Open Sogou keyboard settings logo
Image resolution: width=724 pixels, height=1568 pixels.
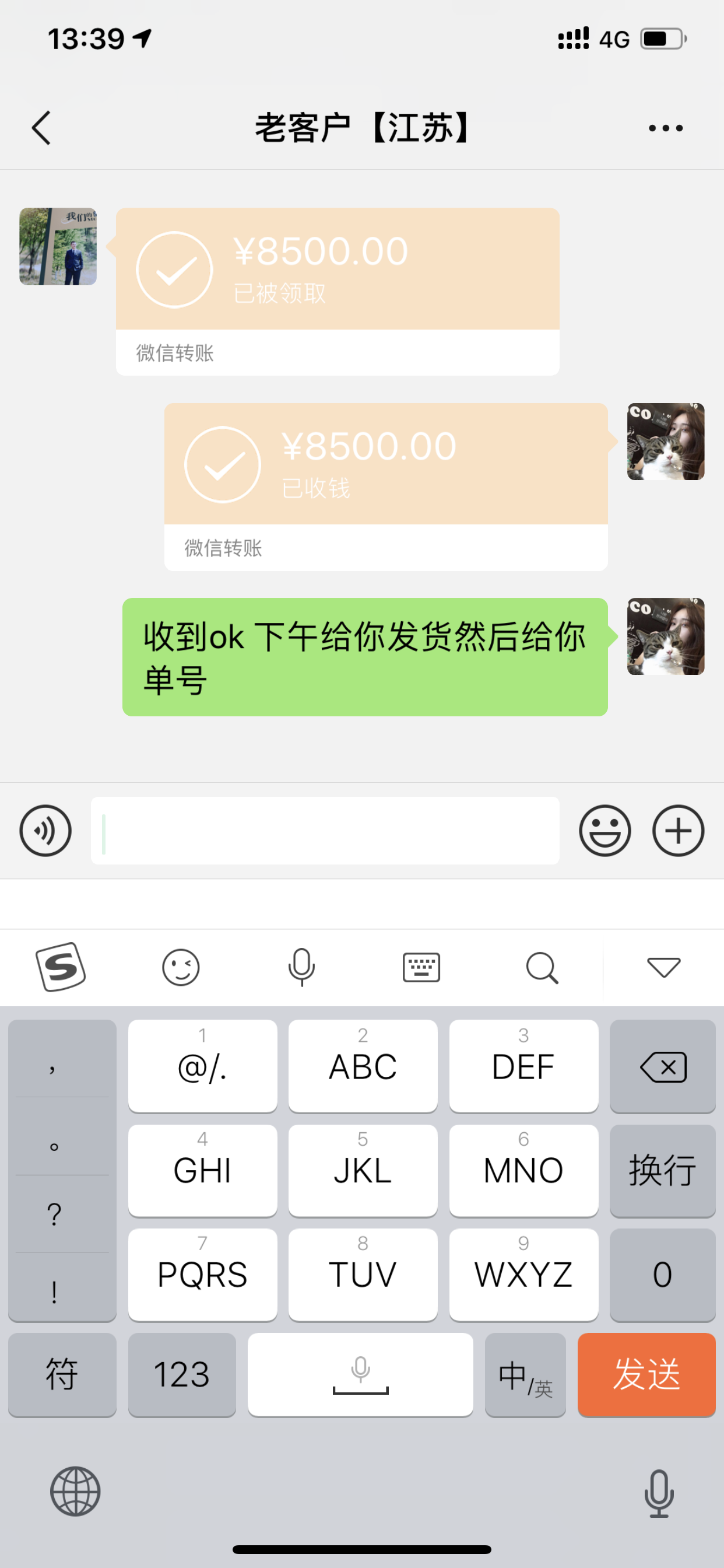pos(60,967)
